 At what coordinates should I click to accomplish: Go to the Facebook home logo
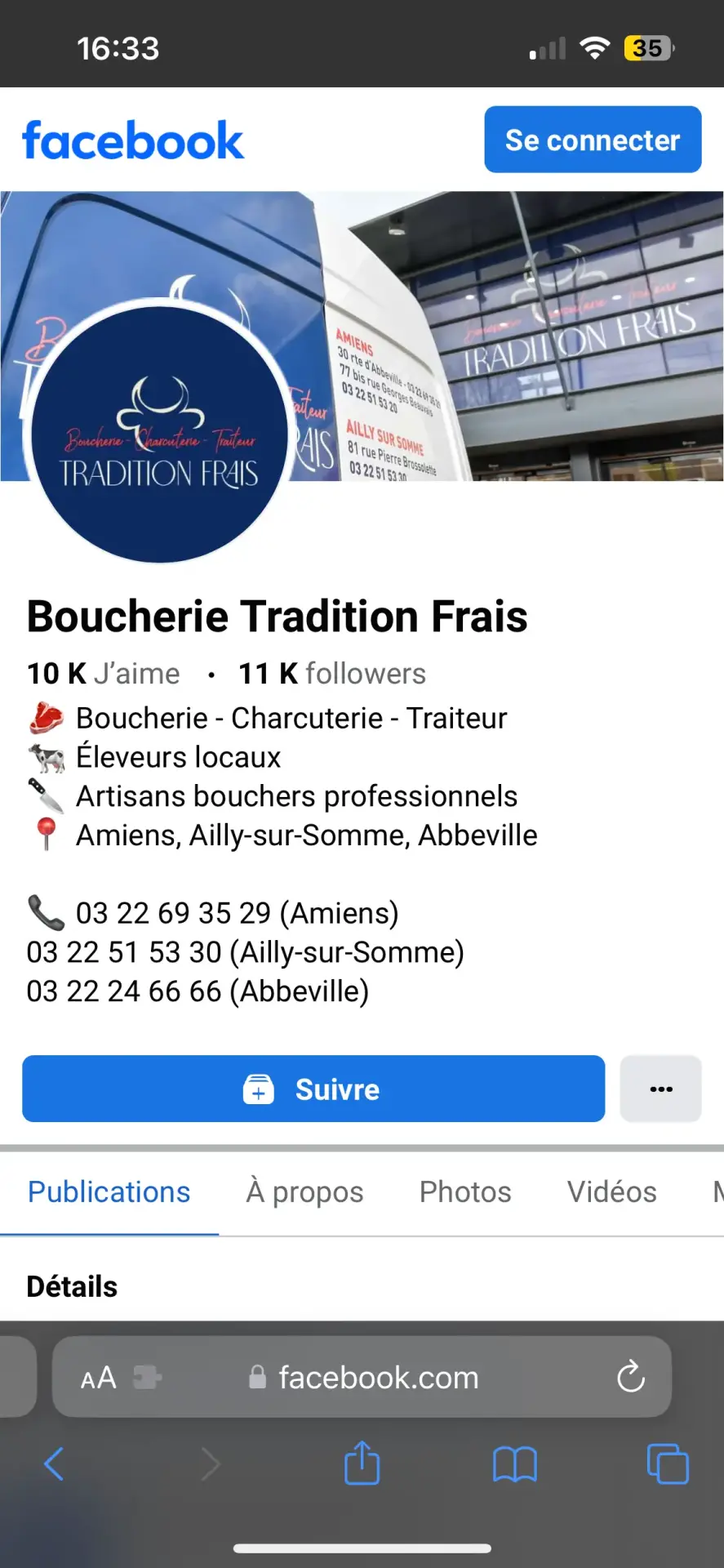point(133,140)
